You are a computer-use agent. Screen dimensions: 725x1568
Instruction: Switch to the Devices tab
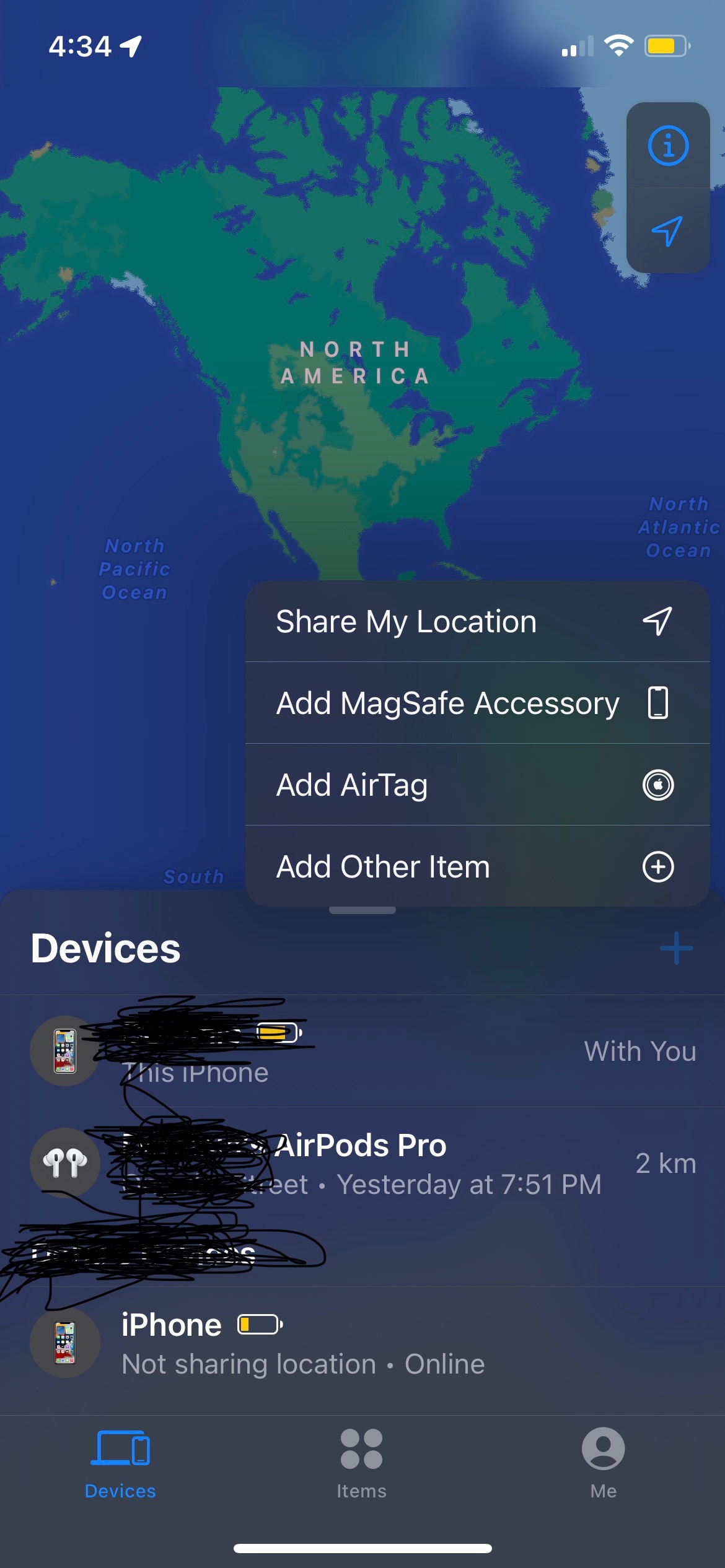(120, 1463)
